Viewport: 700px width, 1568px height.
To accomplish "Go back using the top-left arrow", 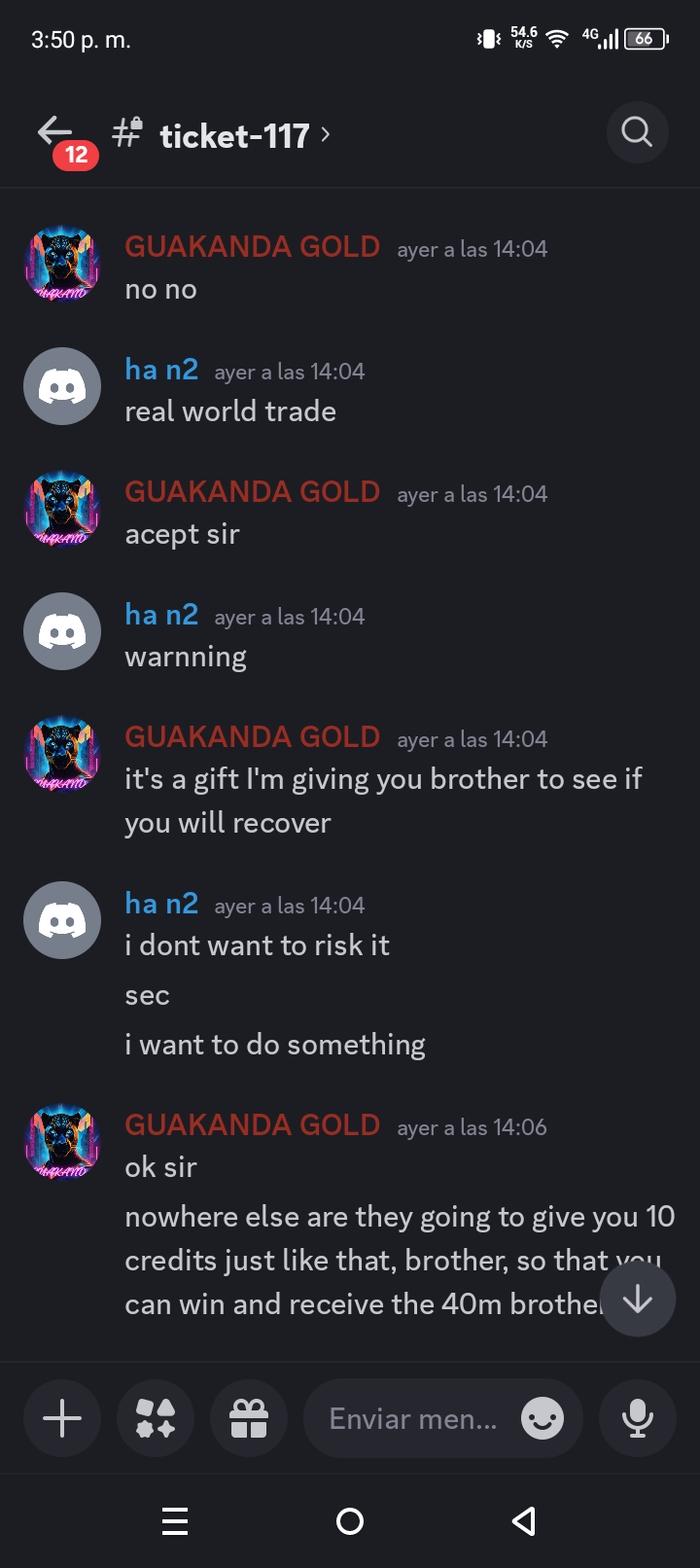I will (x=56, y=132).
